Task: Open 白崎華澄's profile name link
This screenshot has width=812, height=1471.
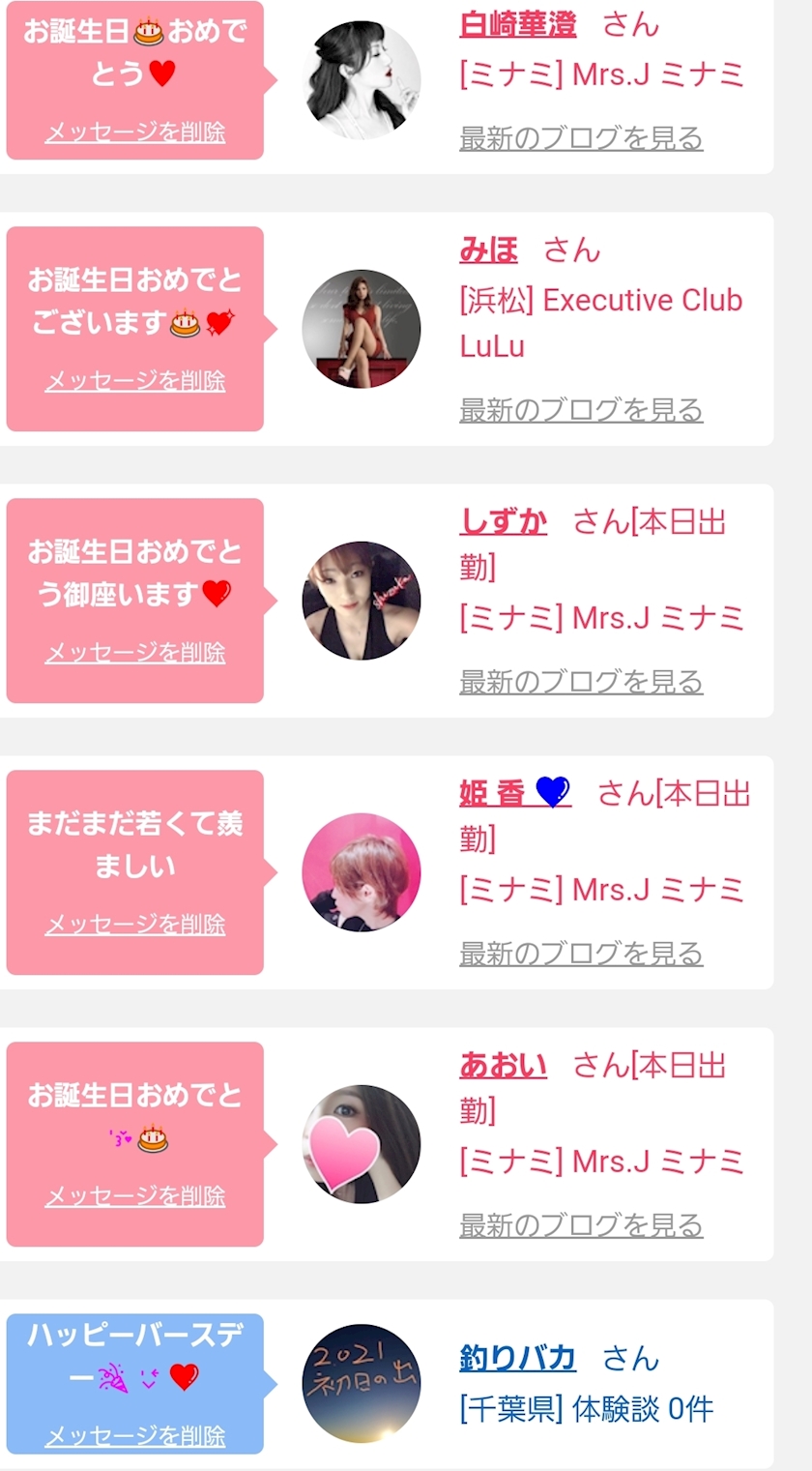Action: click(x=518, y=24)
